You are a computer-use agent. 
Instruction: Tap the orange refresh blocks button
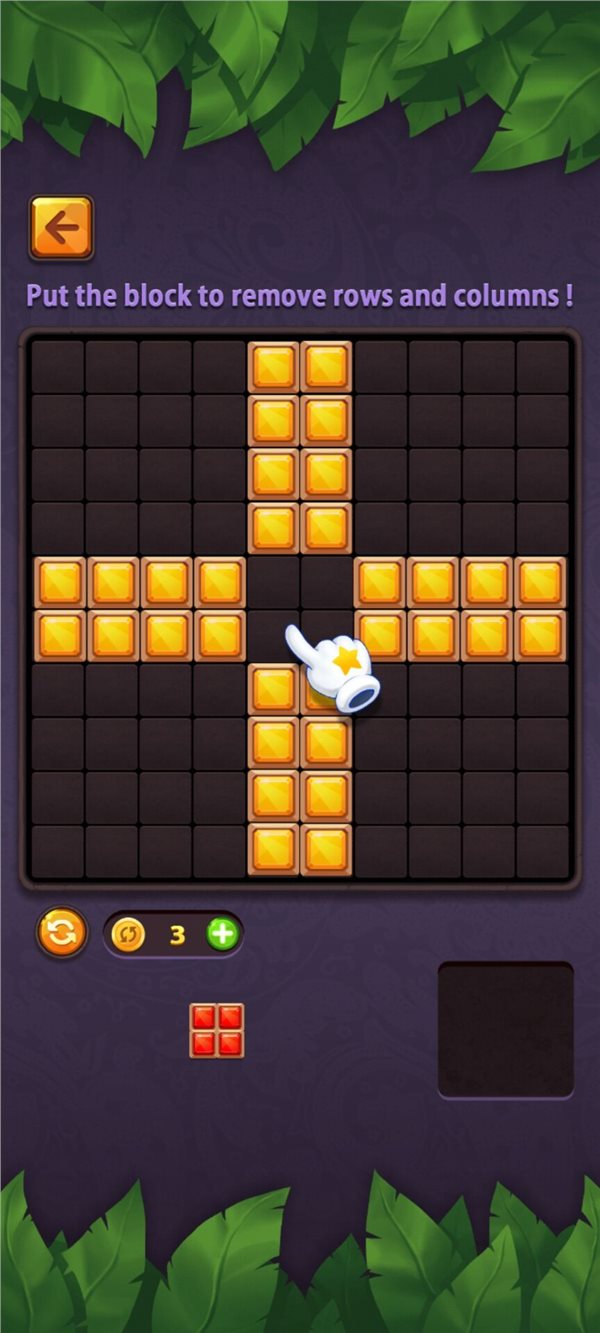tap(62, 934)
